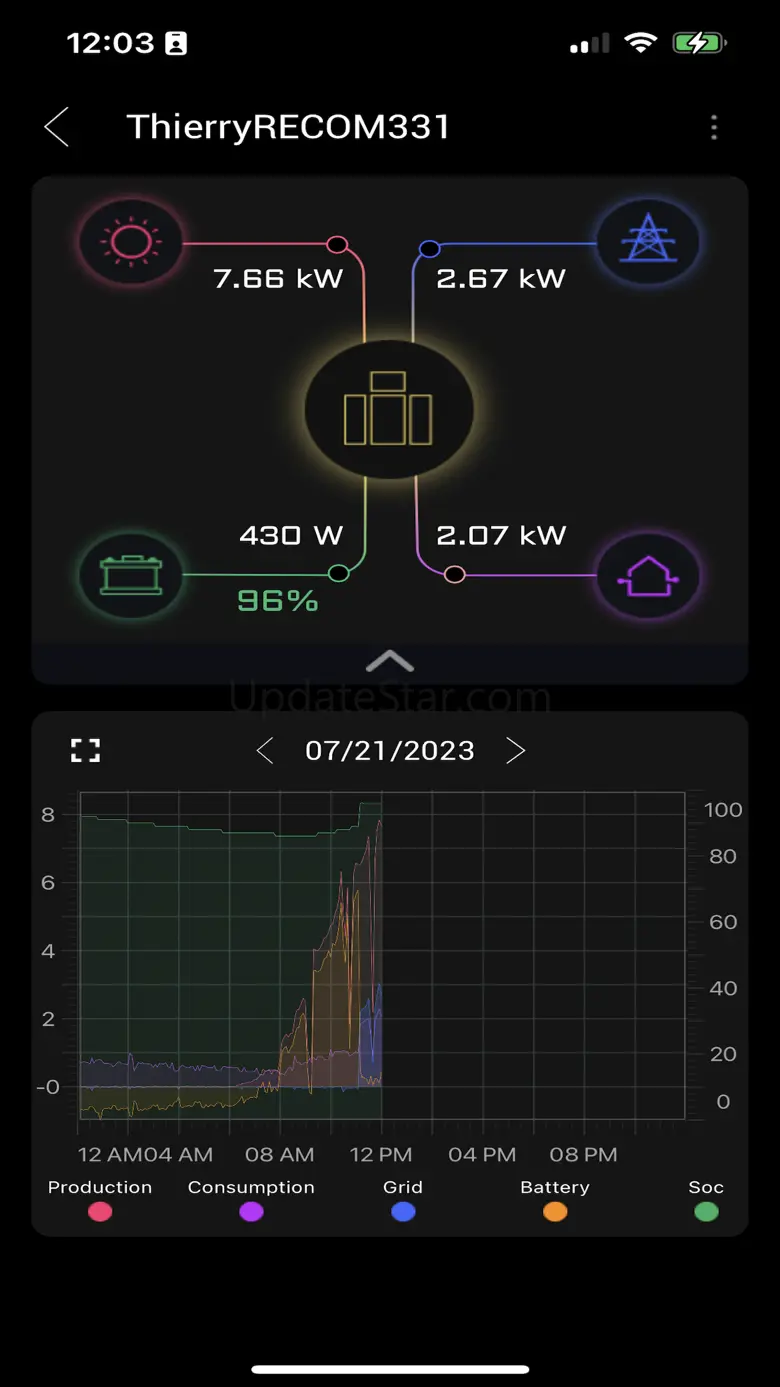Open the three-dot overflow menu
This screenshot has width=780, height=1387.
tap(713, 128)
